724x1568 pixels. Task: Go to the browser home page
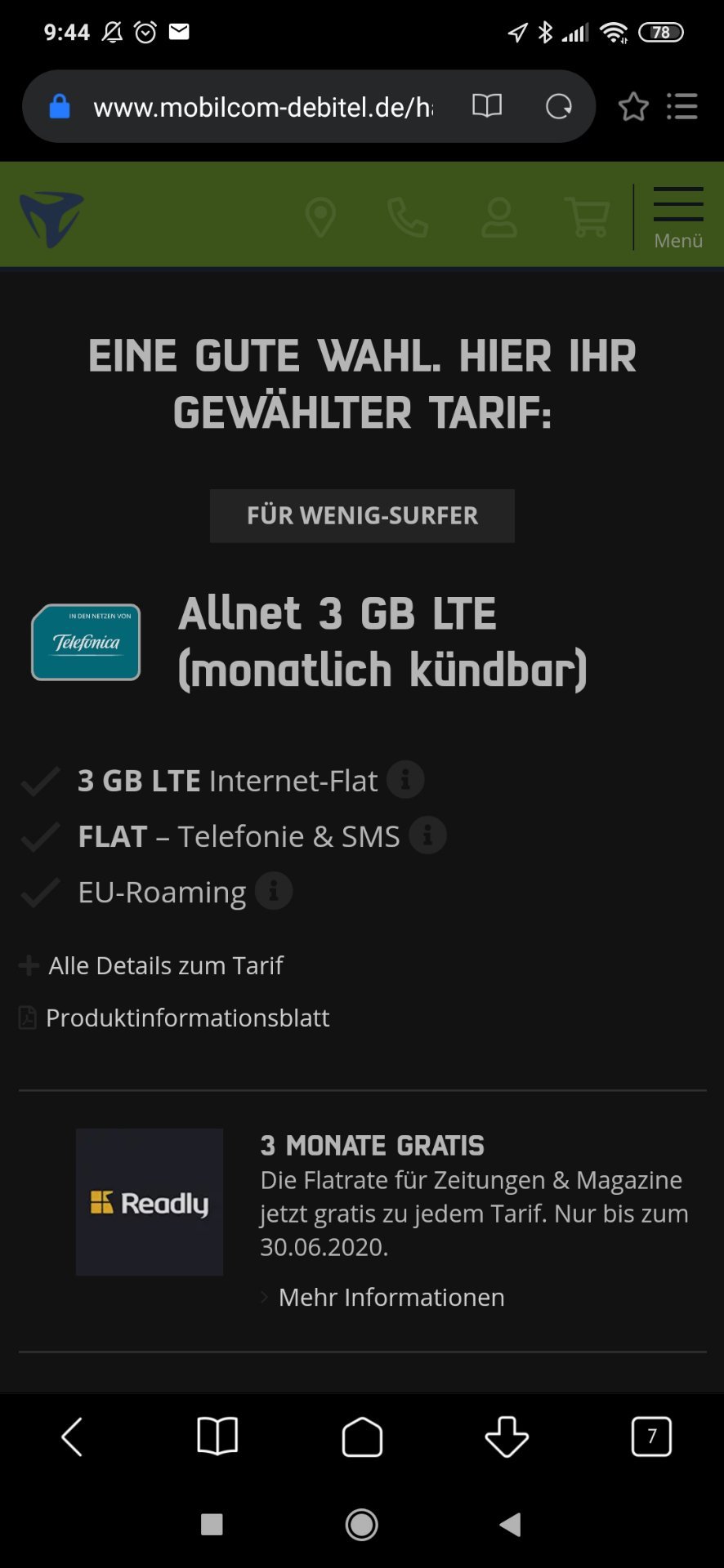(x=362, y=1437)
